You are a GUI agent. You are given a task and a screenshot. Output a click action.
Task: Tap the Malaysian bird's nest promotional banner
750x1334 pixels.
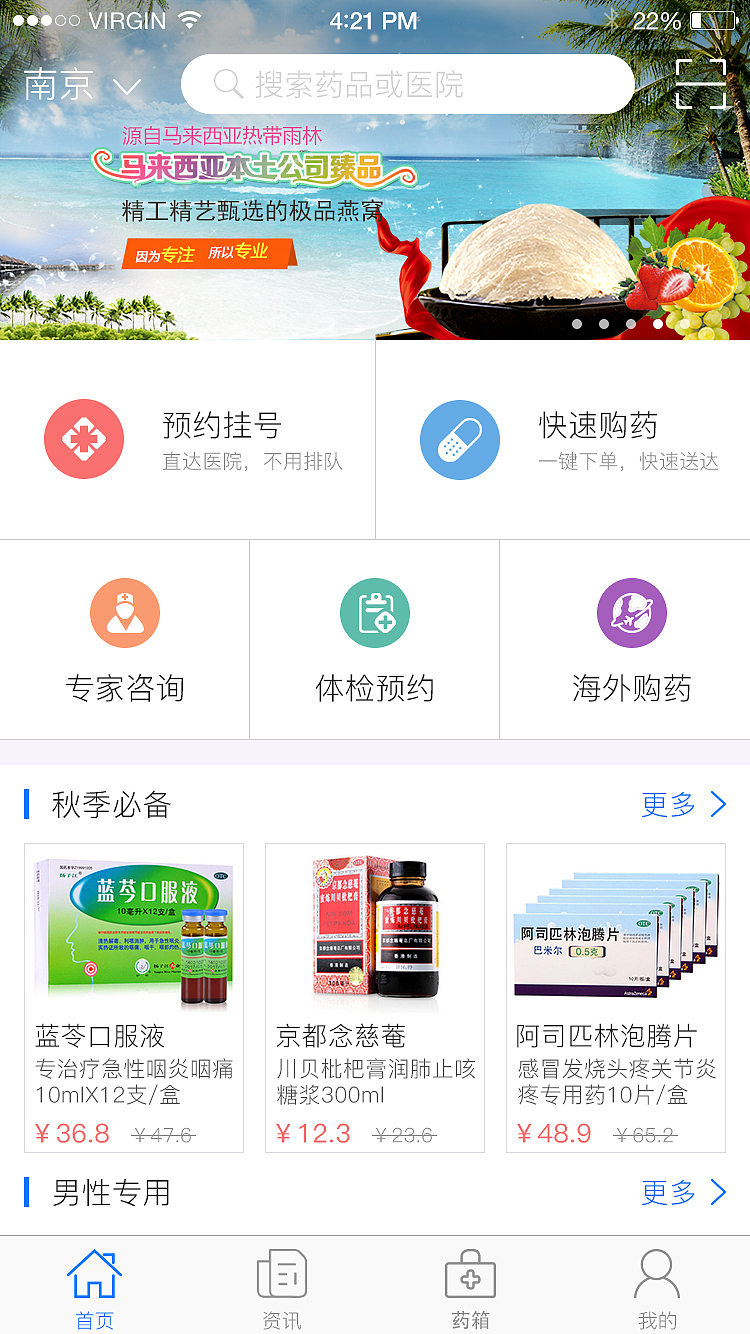coord(375,230)
